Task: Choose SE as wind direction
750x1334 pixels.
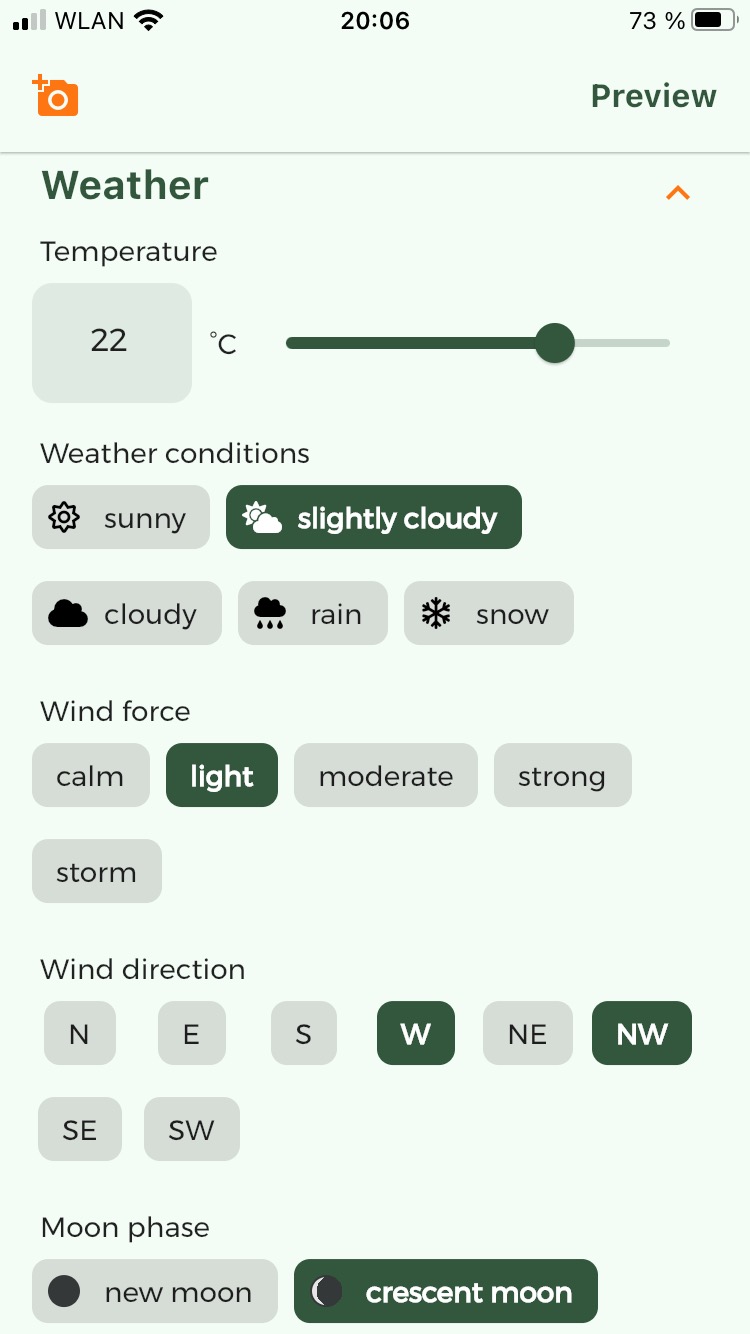Action: [x=79, y=1130]
